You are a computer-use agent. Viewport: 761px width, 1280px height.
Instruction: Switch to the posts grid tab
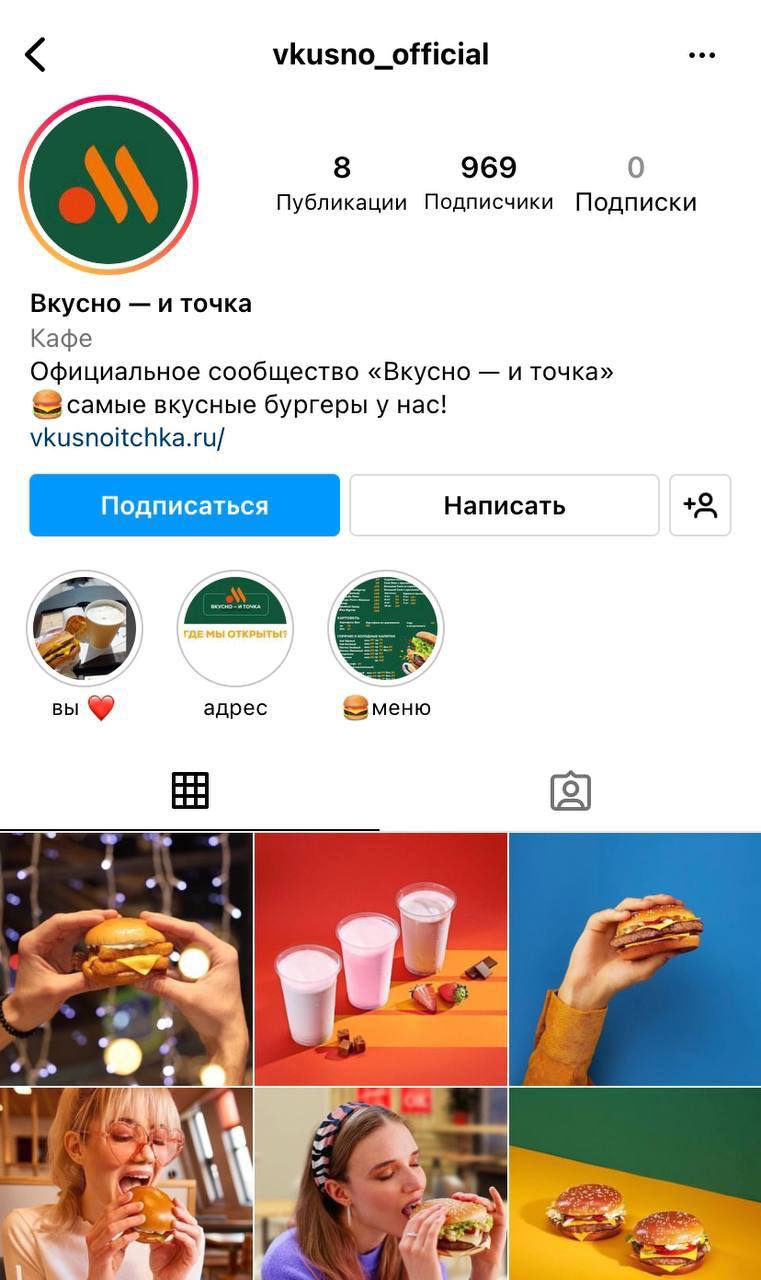point(190,791)
